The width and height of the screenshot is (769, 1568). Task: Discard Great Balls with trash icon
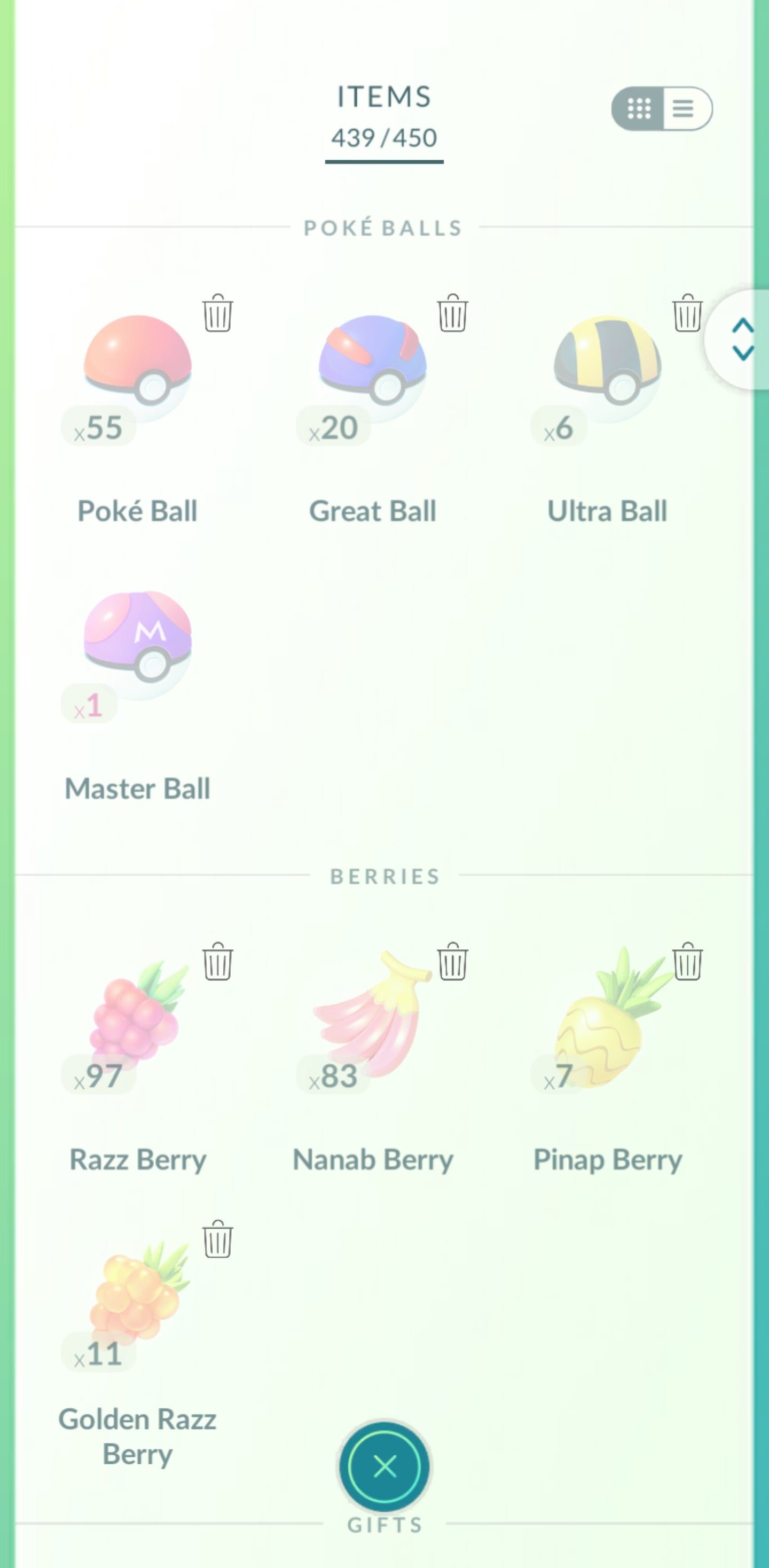point(453,314)
